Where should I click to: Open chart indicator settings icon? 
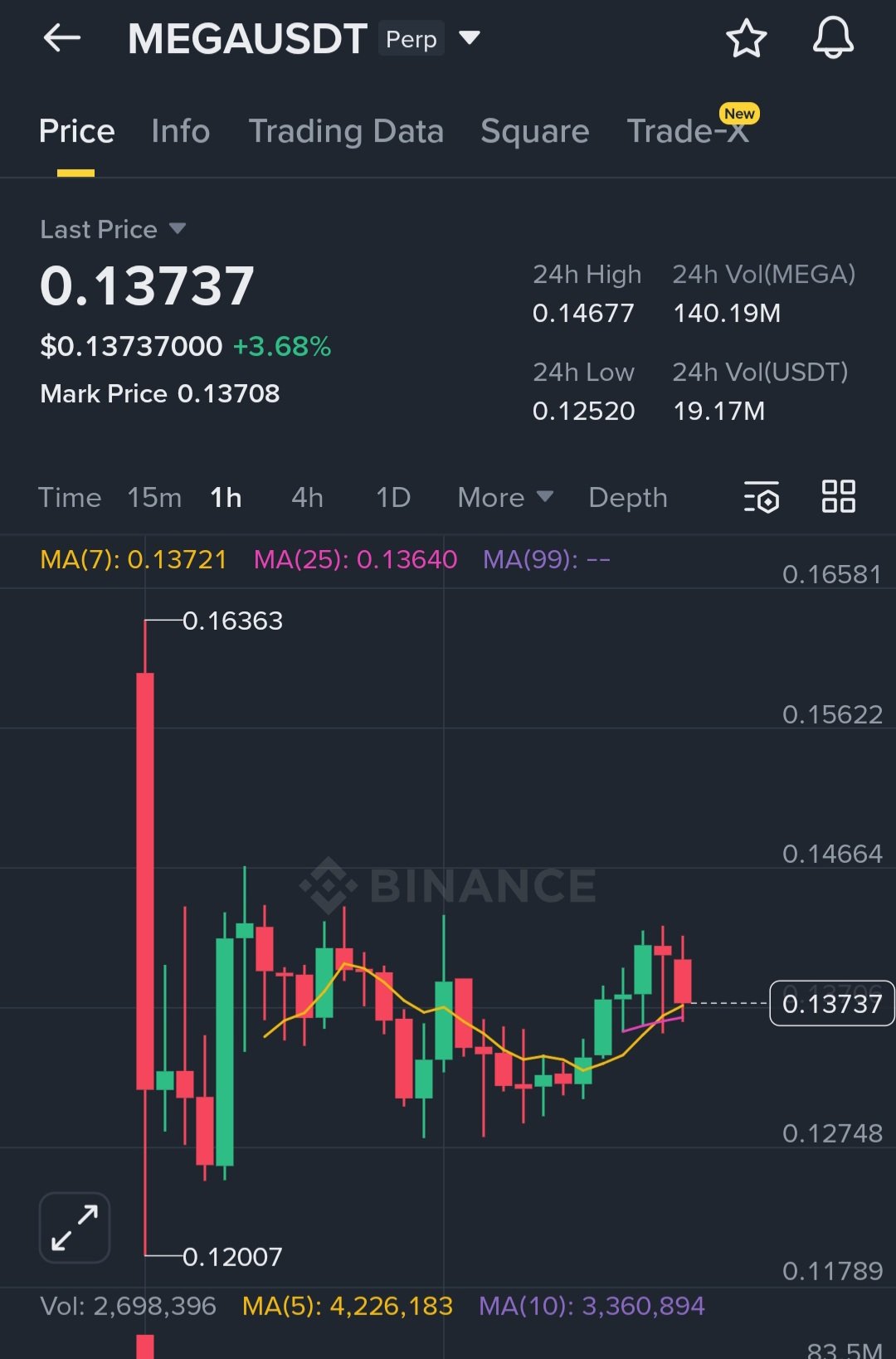click(x=762, y=497)
